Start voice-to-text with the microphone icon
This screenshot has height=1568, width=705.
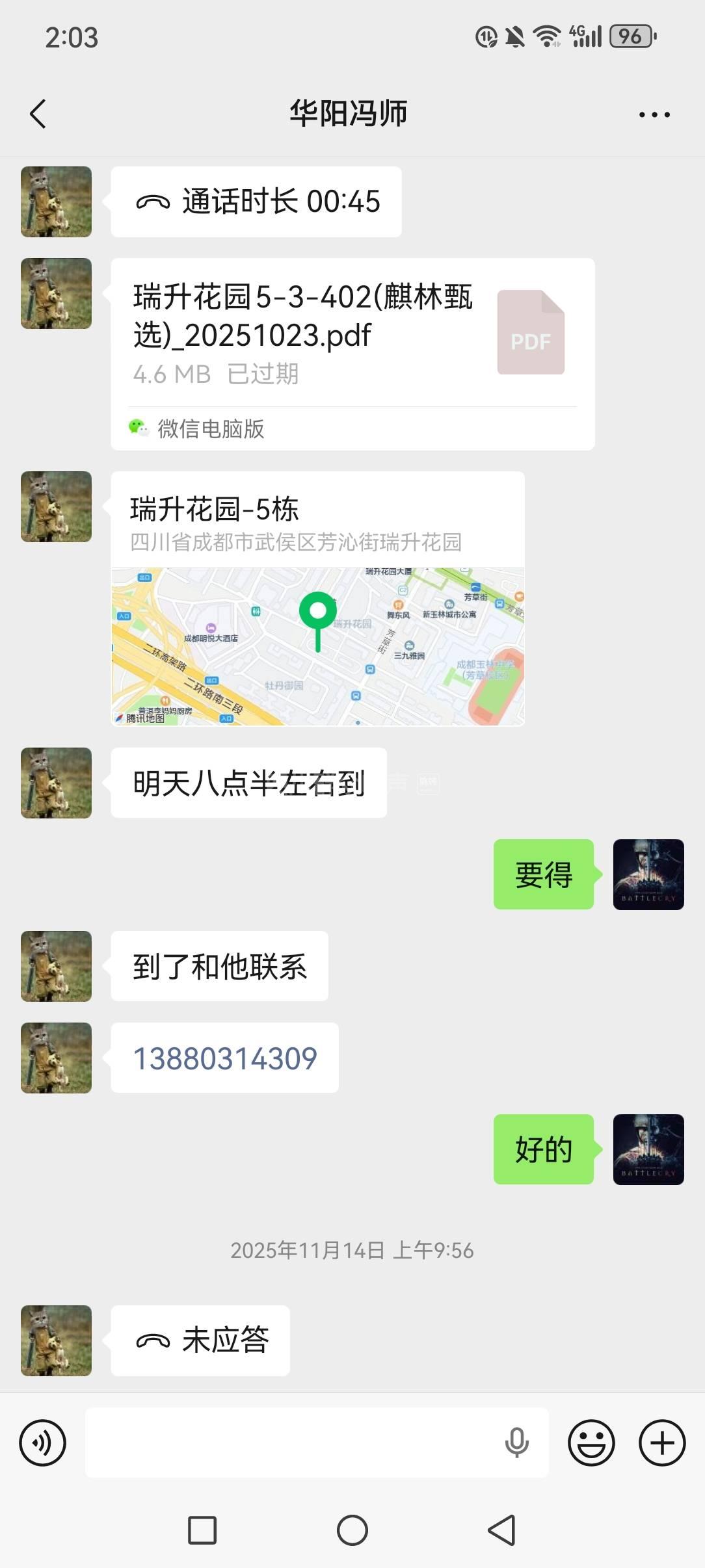pos(516,1443)
